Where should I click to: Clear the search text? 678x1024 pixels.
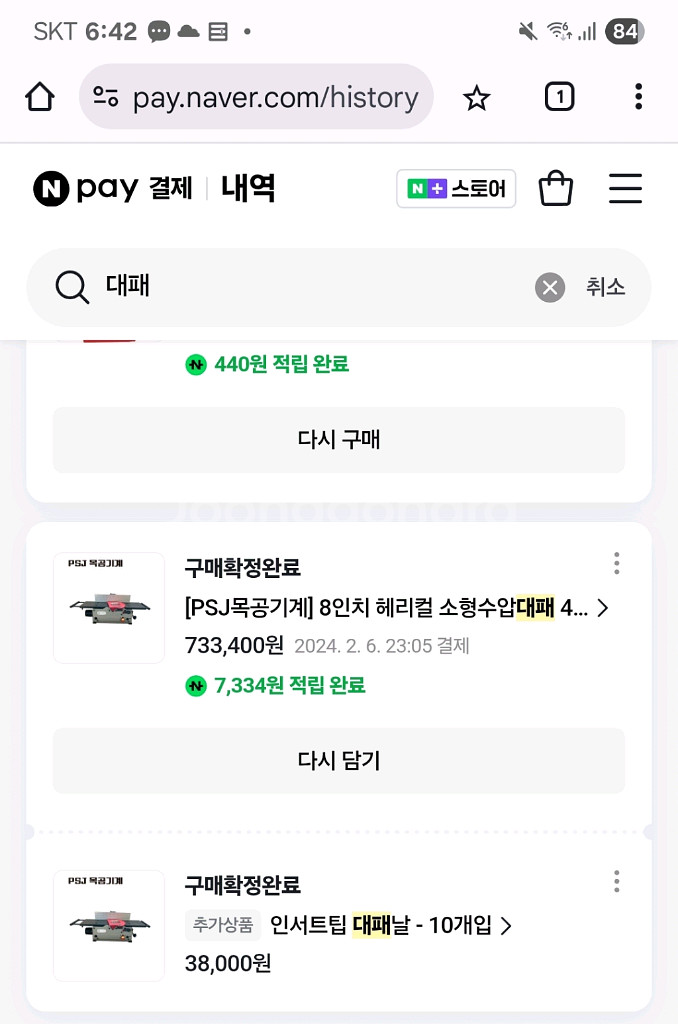tap(550, 288)
